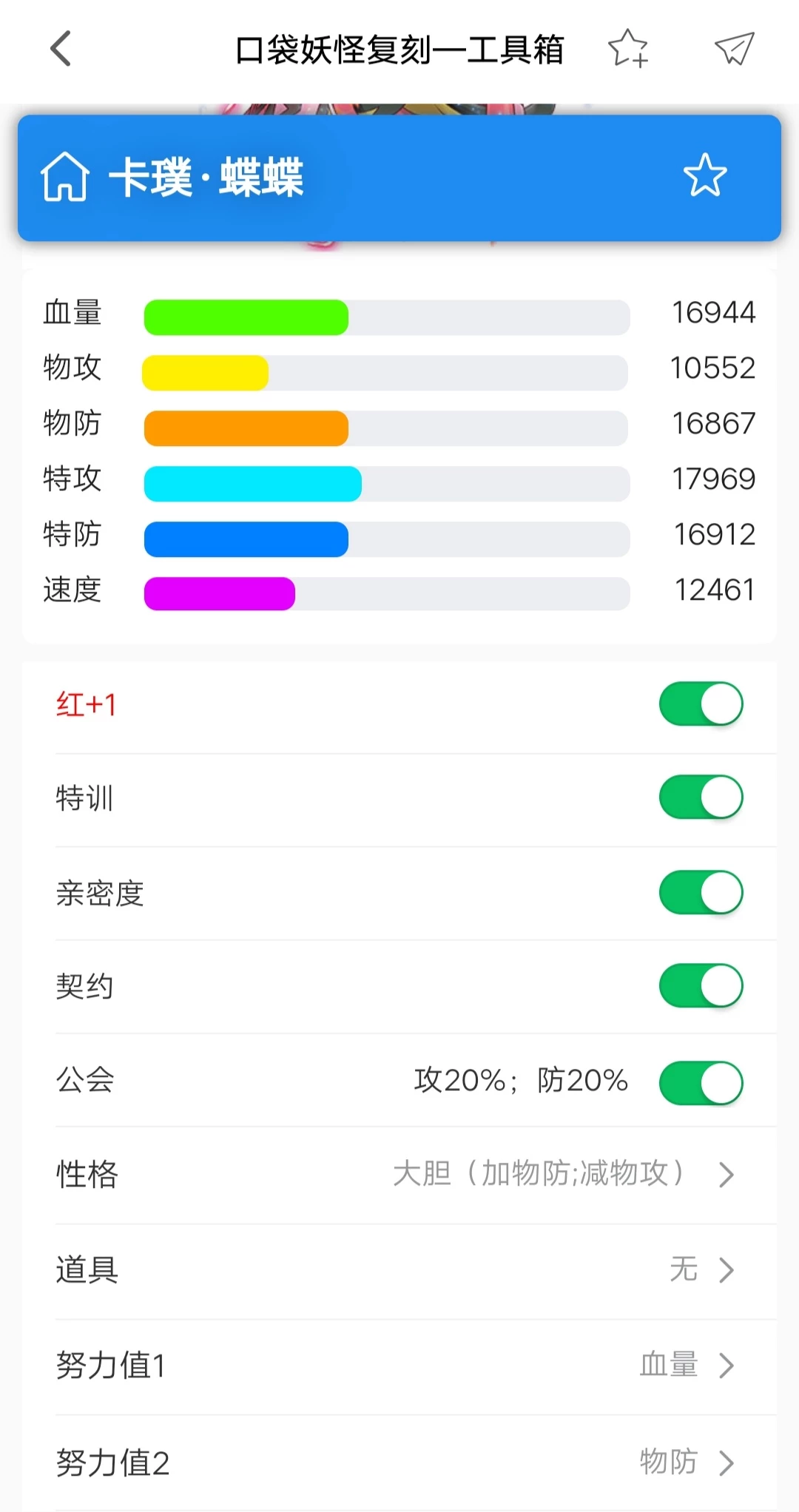Share the toolbox via the paper plane icon
Viewport: 799px width, 1512px height.
[734, 49]
